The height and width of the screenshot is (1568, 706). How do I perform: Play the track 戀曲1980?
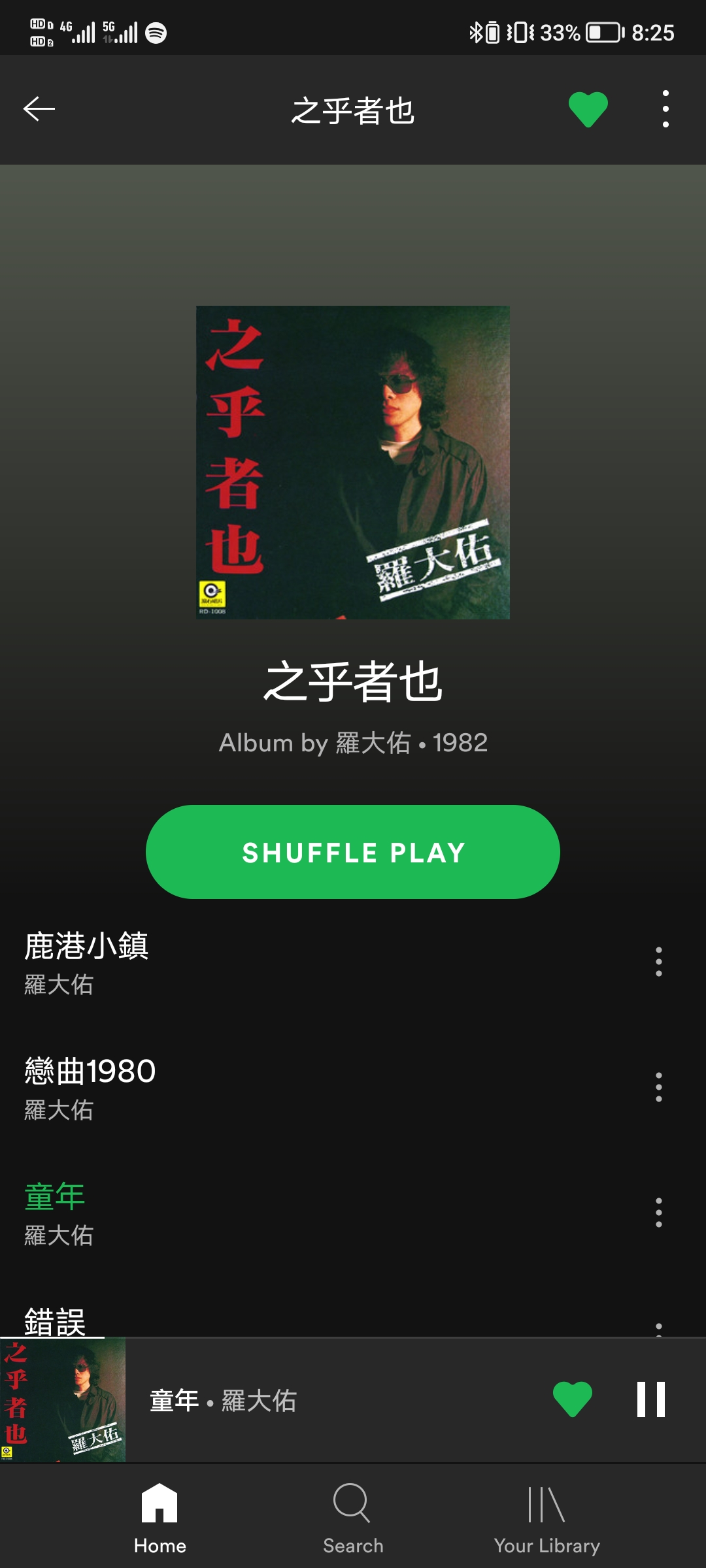(261, 1087)
